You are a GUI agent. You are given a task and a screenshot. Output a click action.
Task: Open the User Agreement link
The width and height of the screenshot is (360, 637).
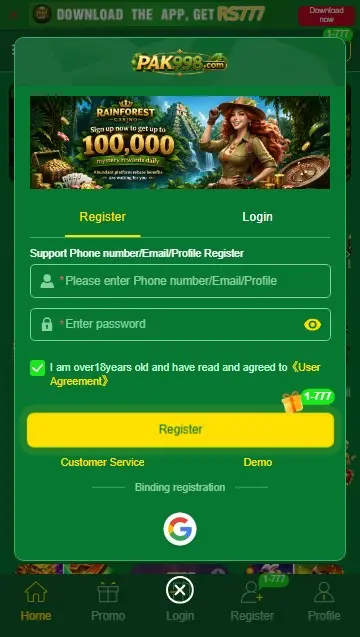184,374
